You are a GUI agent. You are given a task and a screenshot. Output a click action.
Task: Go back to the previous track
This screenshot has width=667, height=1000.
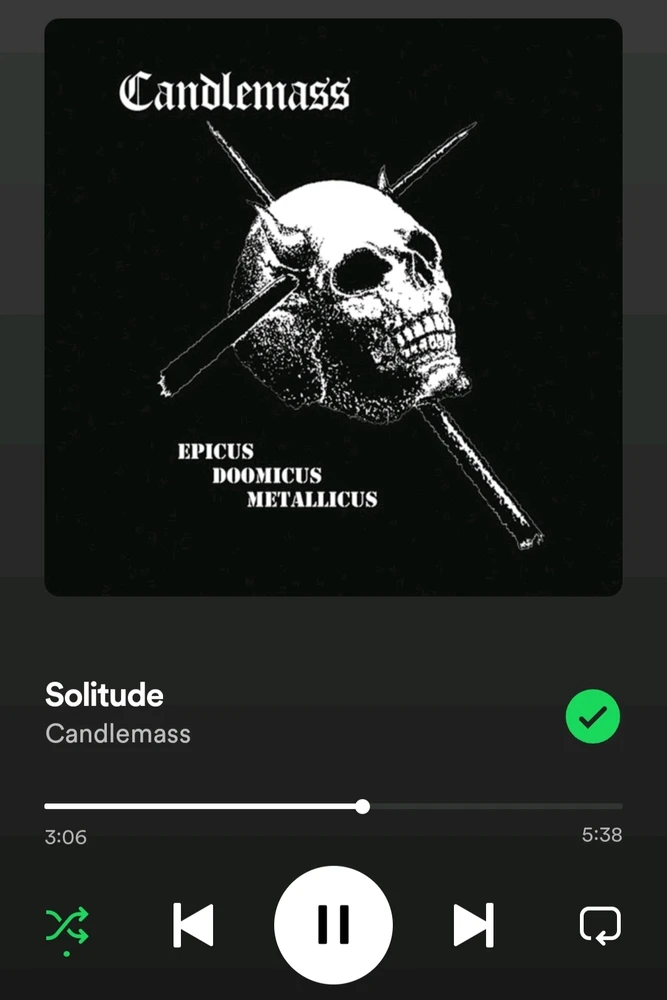[193, 925]
